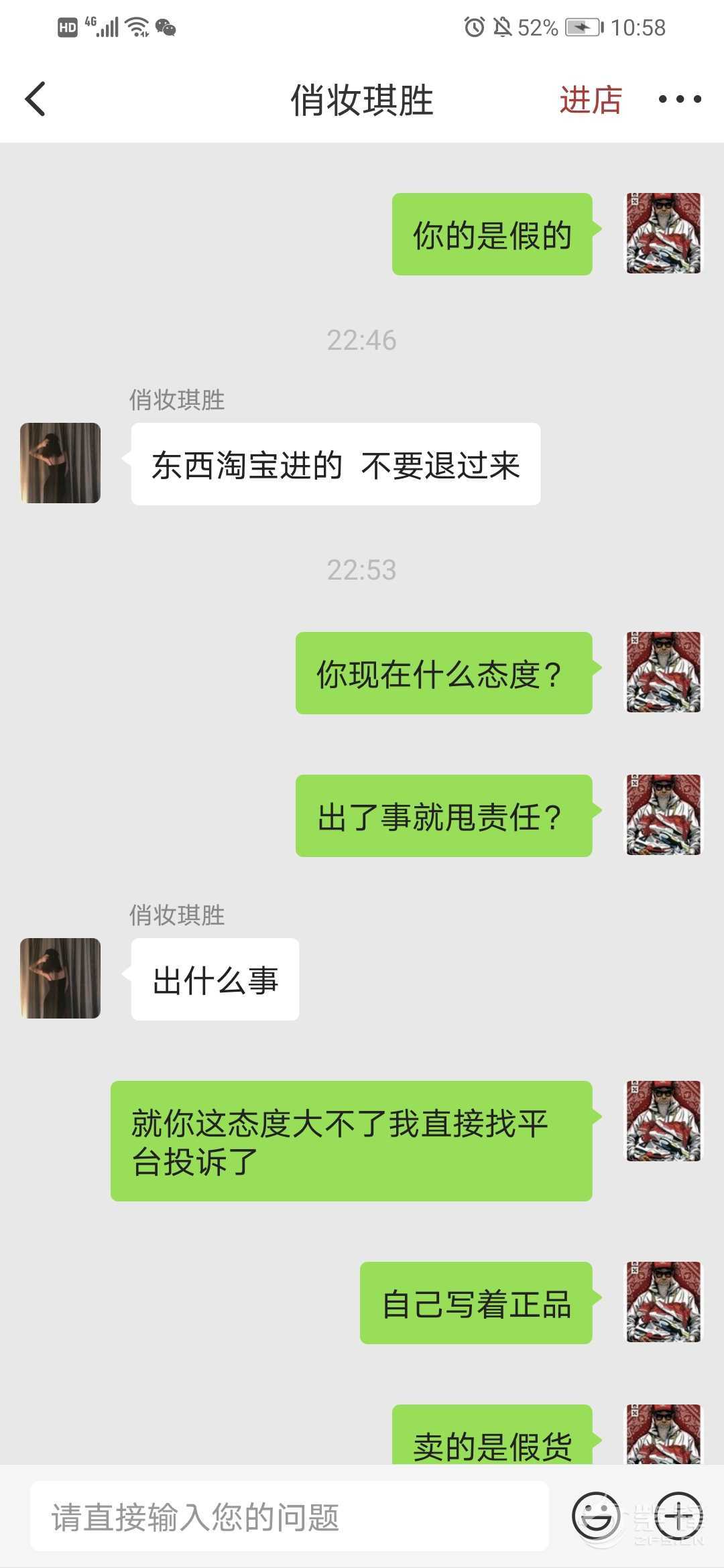Screen dimensions: 724x1568
Task: Open the three-dot overflow menu
Action: click(x=679, y=99)
